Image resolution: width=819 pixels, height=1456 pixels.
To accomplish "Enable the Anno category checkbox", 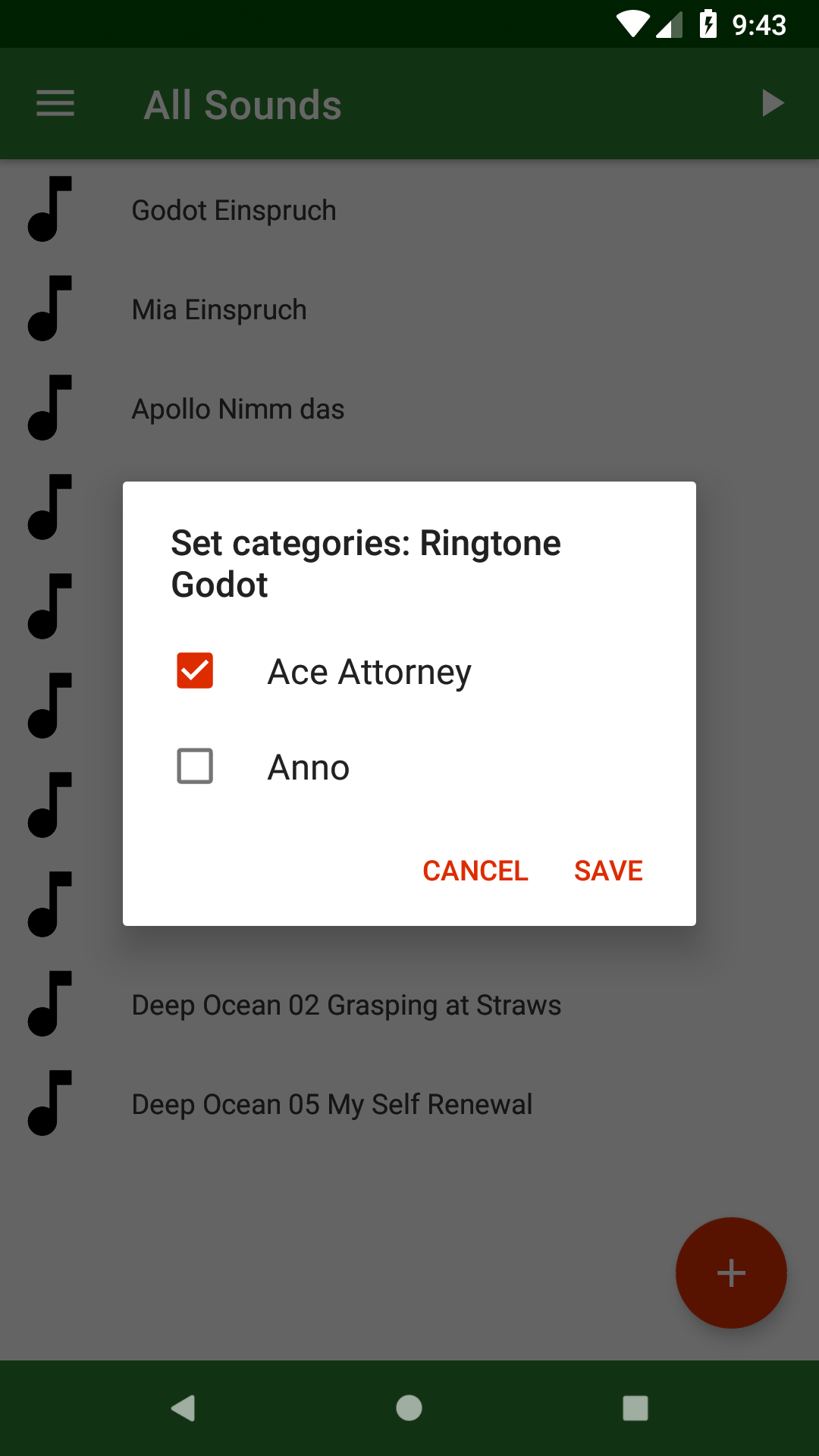I will pyautogui.click(x=194, y=766).
